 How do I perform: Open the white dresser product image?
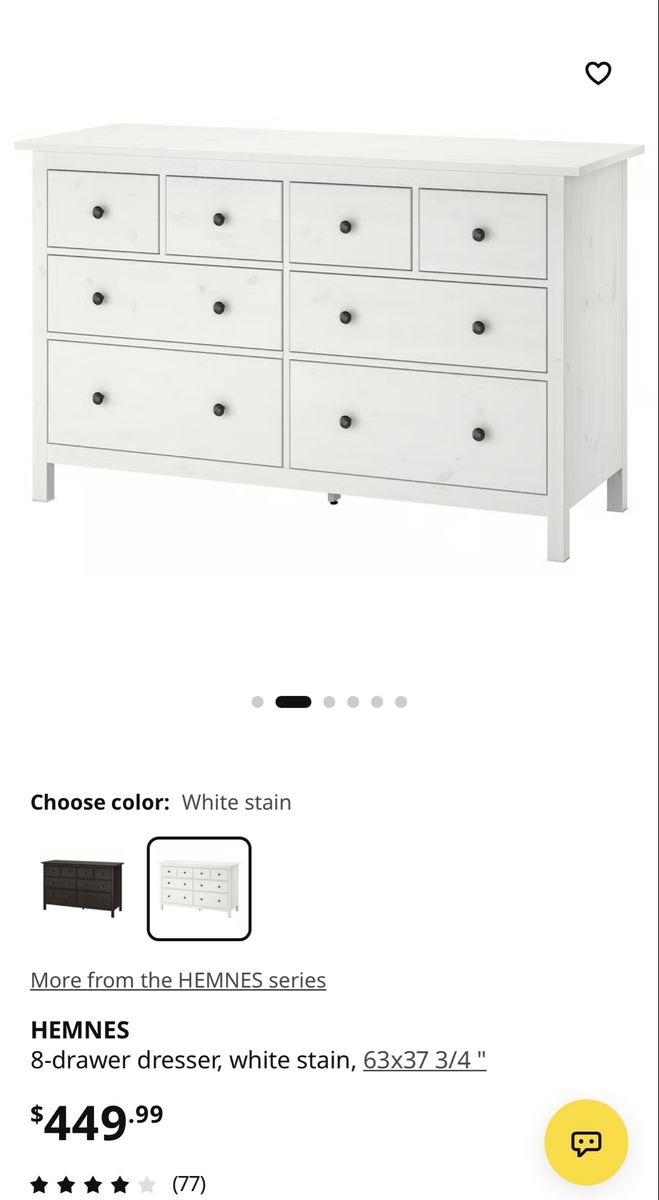(x=329, y=343)
